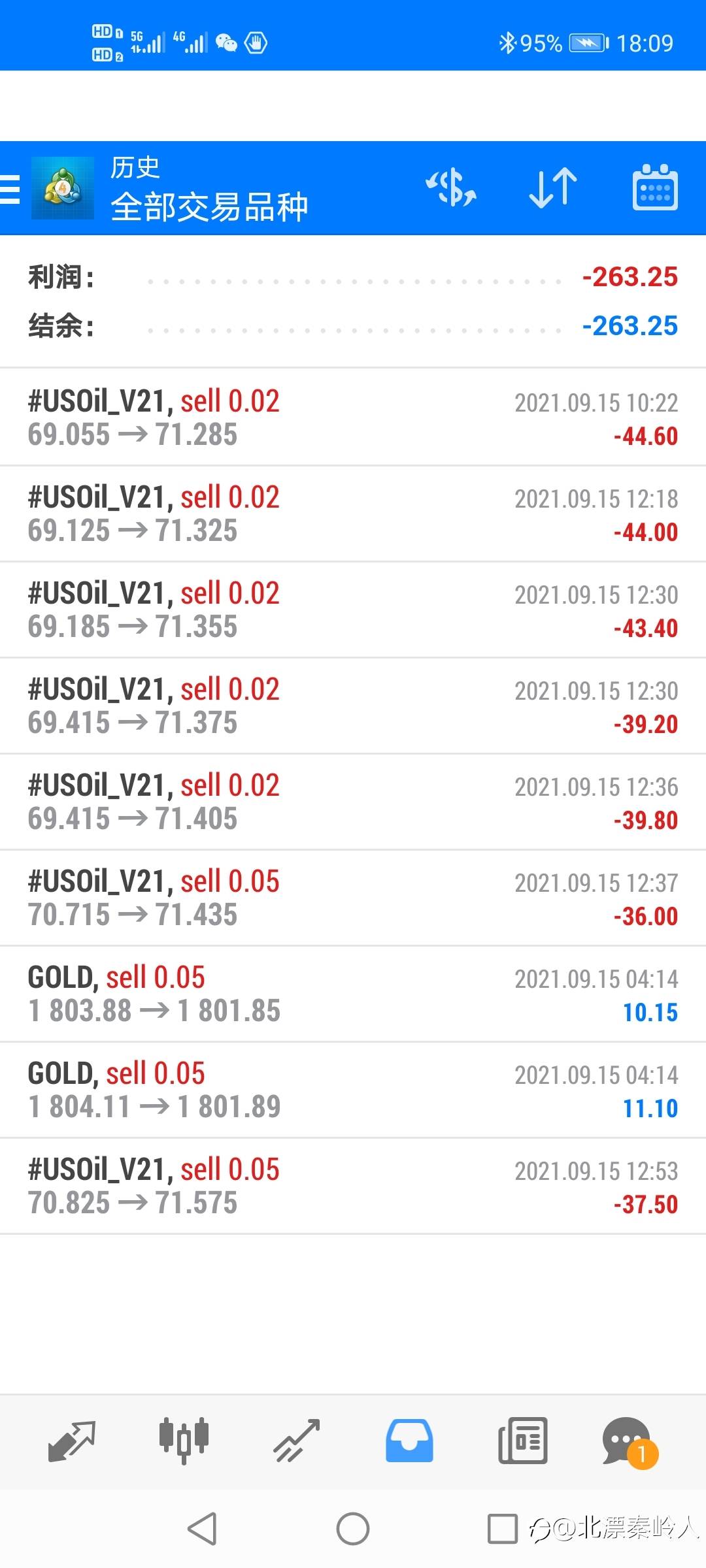Select the History inbox tab

409,1441
